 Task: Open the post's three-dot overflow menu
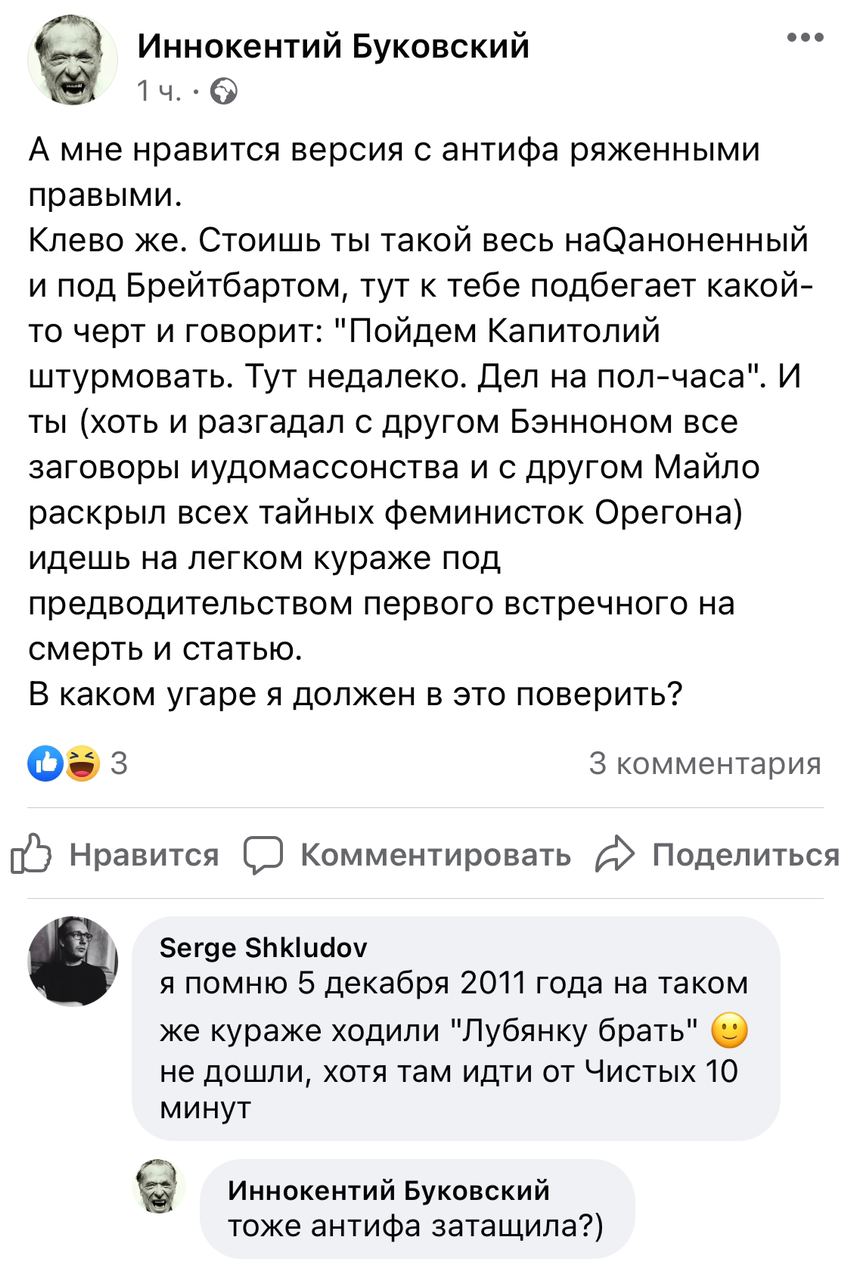point(805,38)
